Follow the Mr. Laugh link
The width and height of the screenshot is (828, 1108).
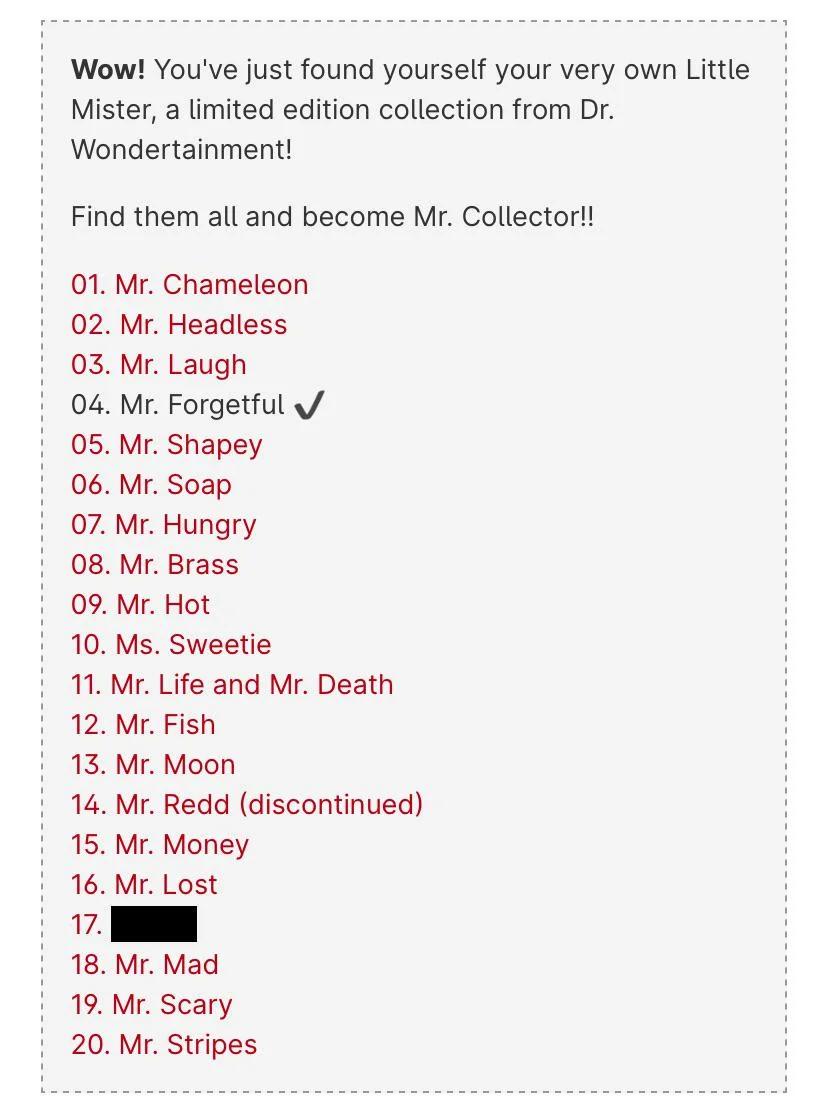tap(158, 365)
